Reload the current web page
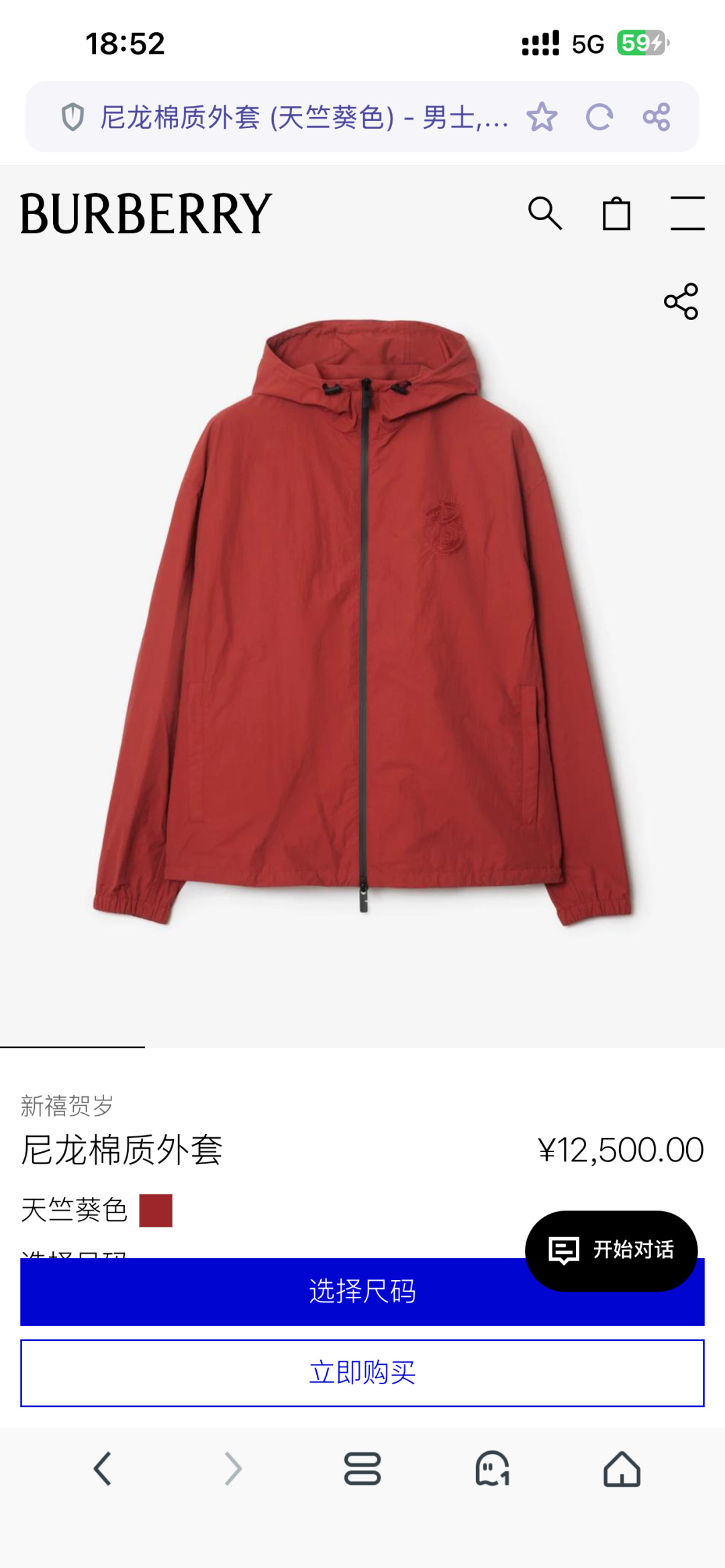Viewport: 725px width, 1568px height. pos(599,117)
